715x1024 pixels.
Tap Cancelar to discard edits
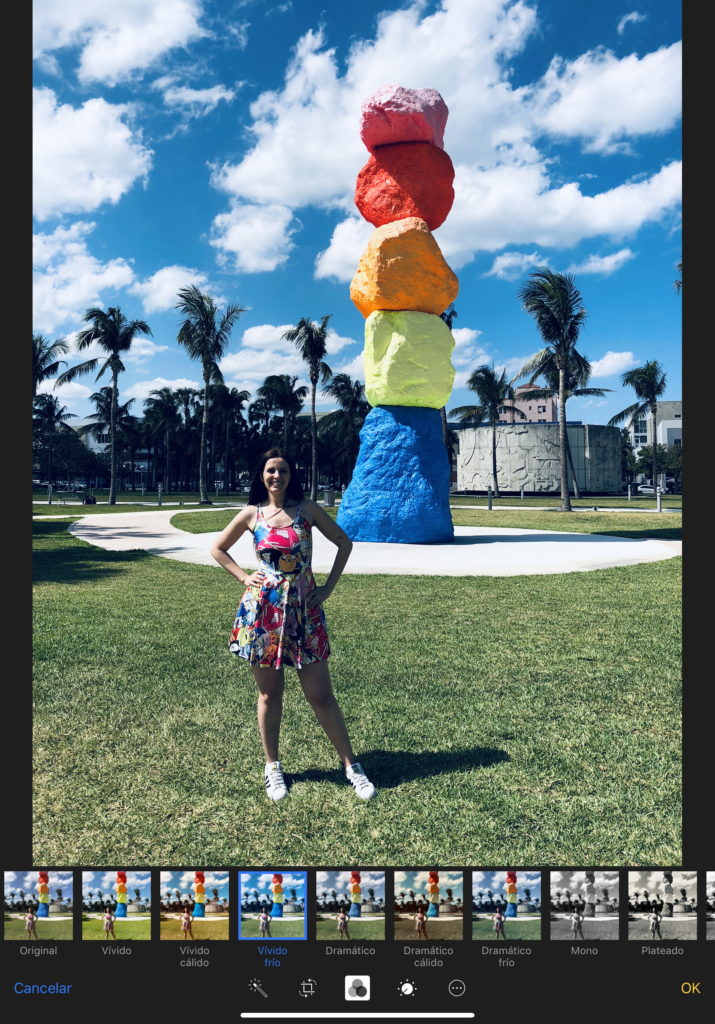coord(43,988)
